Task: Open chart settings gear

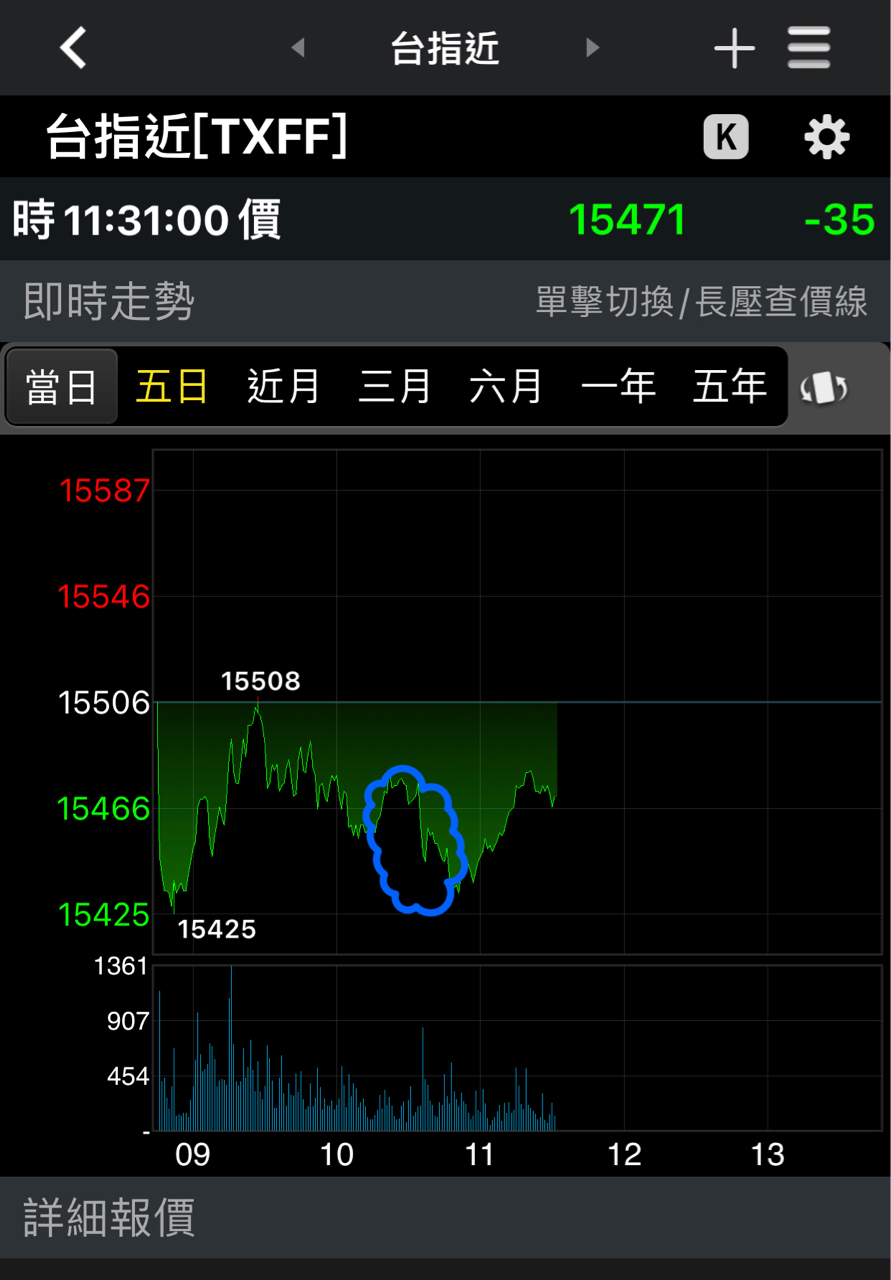Action: pyautogui.click(x=826, y=137)
